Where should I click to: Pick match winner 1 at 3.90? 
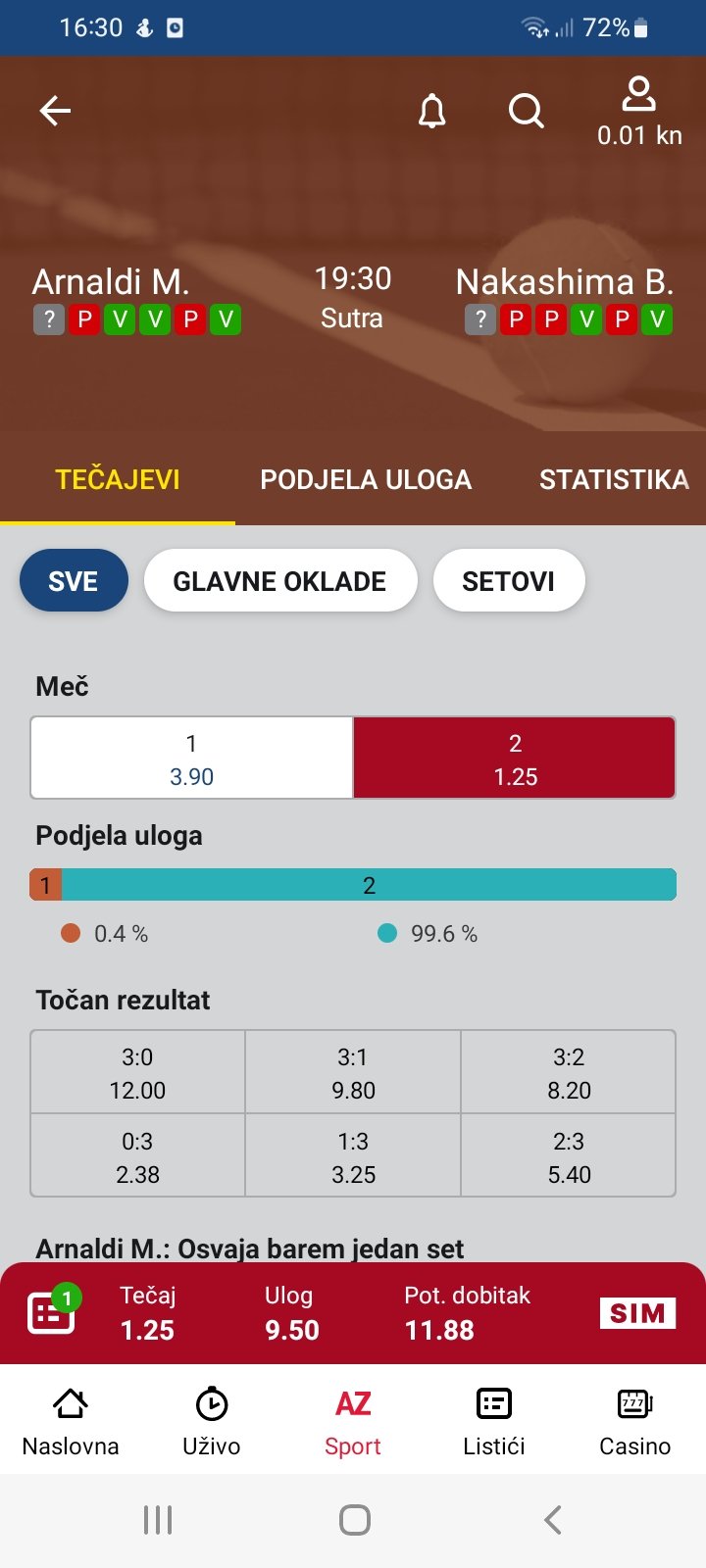click(x=192, y=759)
